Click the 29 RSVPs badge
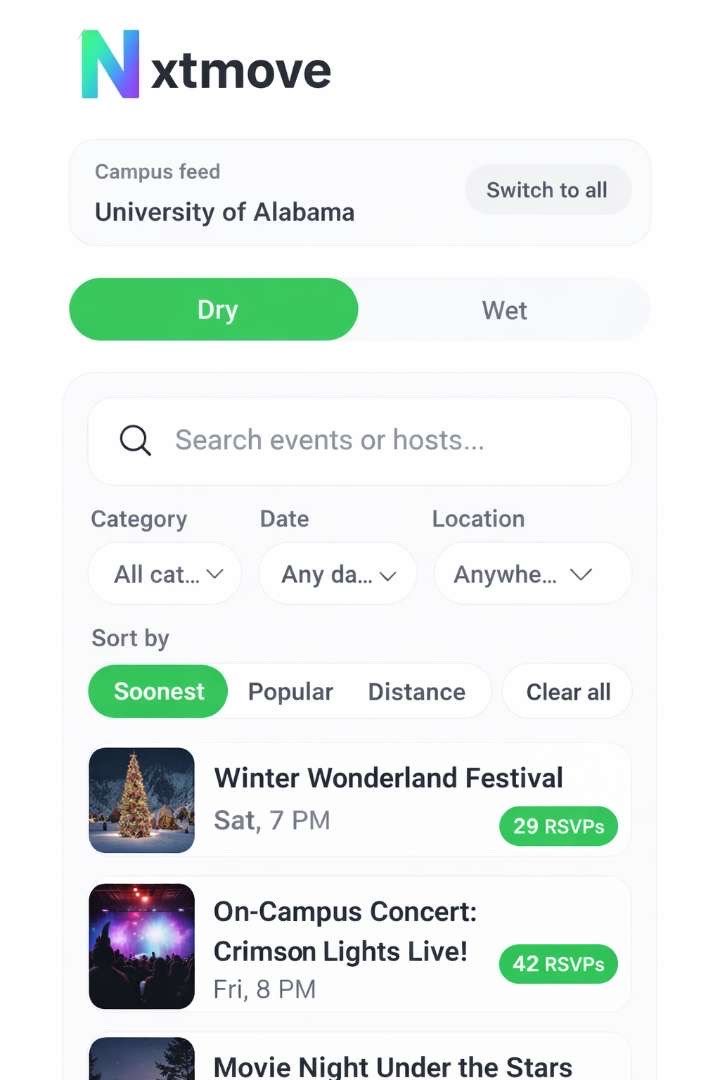 coord(558,826)
